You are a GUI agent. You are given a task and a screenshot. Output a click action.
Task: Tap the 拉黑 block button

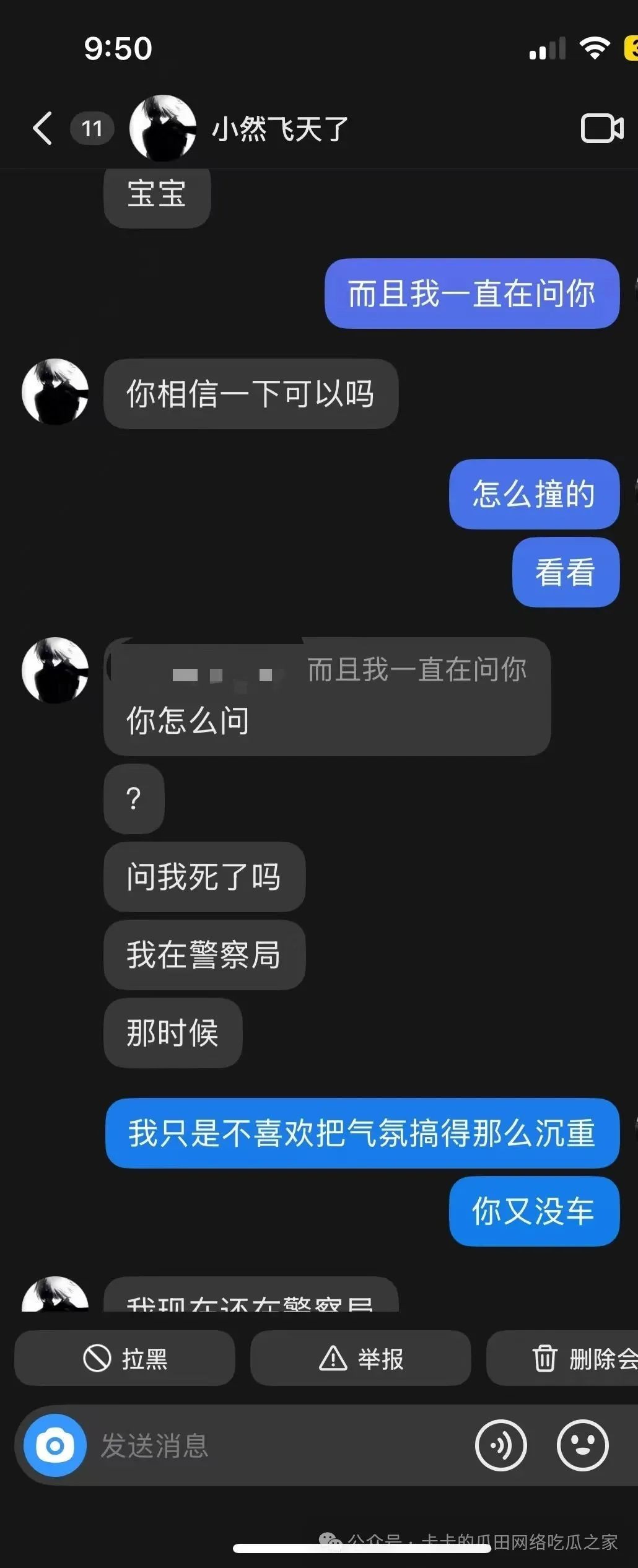click(125, 1359)
